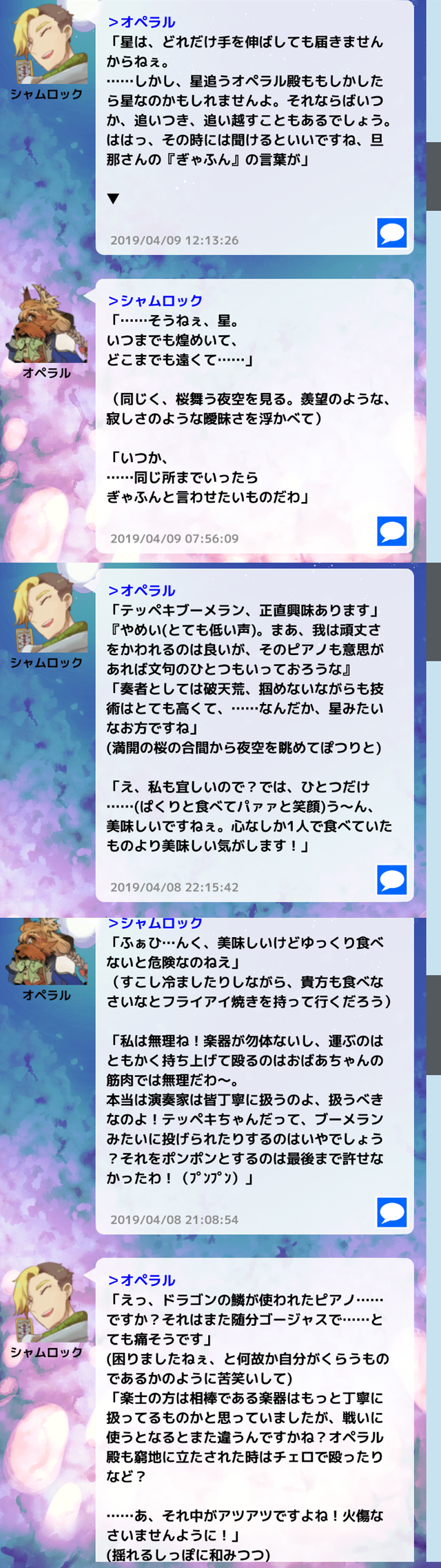
Task: Reply to the post dated 2019/04/08 21:08:54
Action: point(391,1212)
